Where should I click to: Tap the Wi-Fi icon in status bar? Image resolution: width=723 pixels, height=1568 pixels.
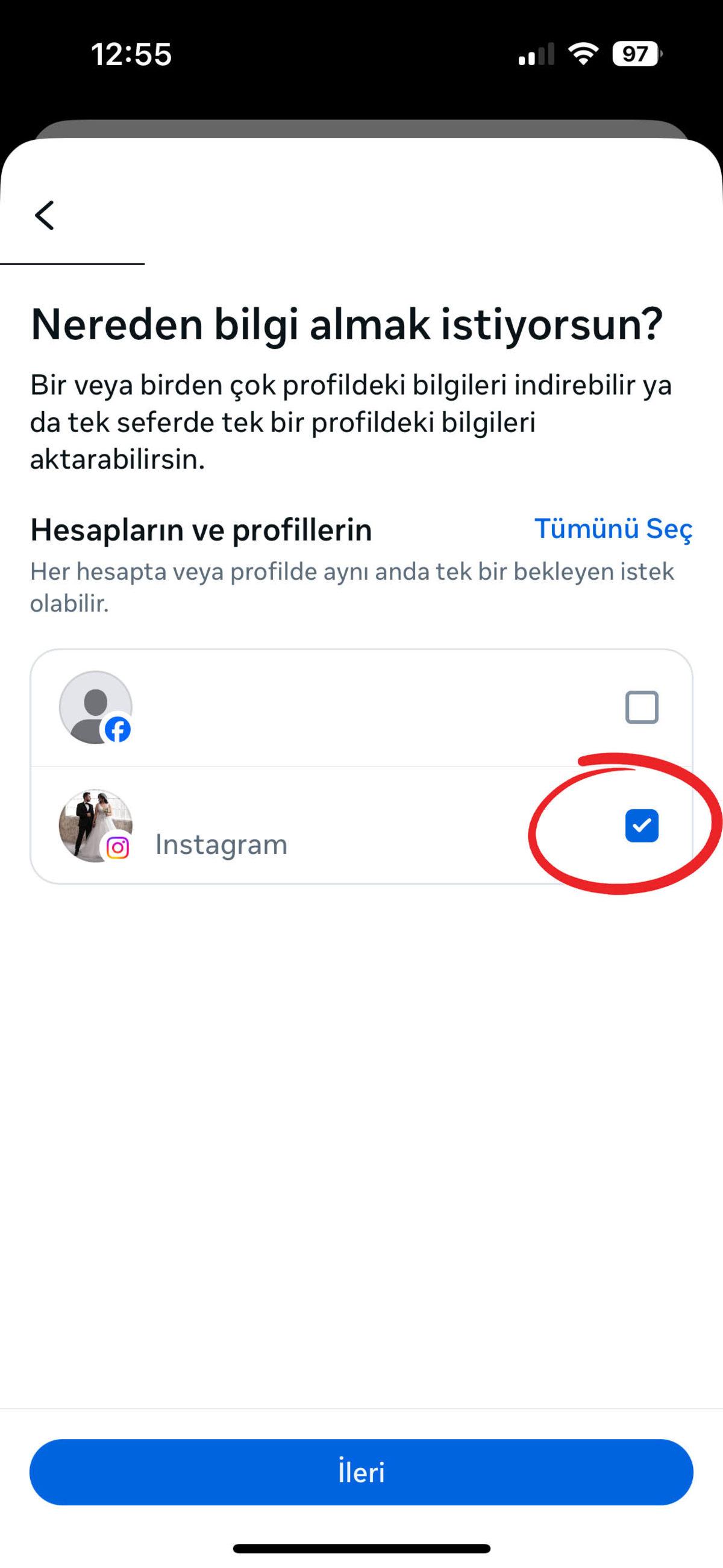pos(583,54)
